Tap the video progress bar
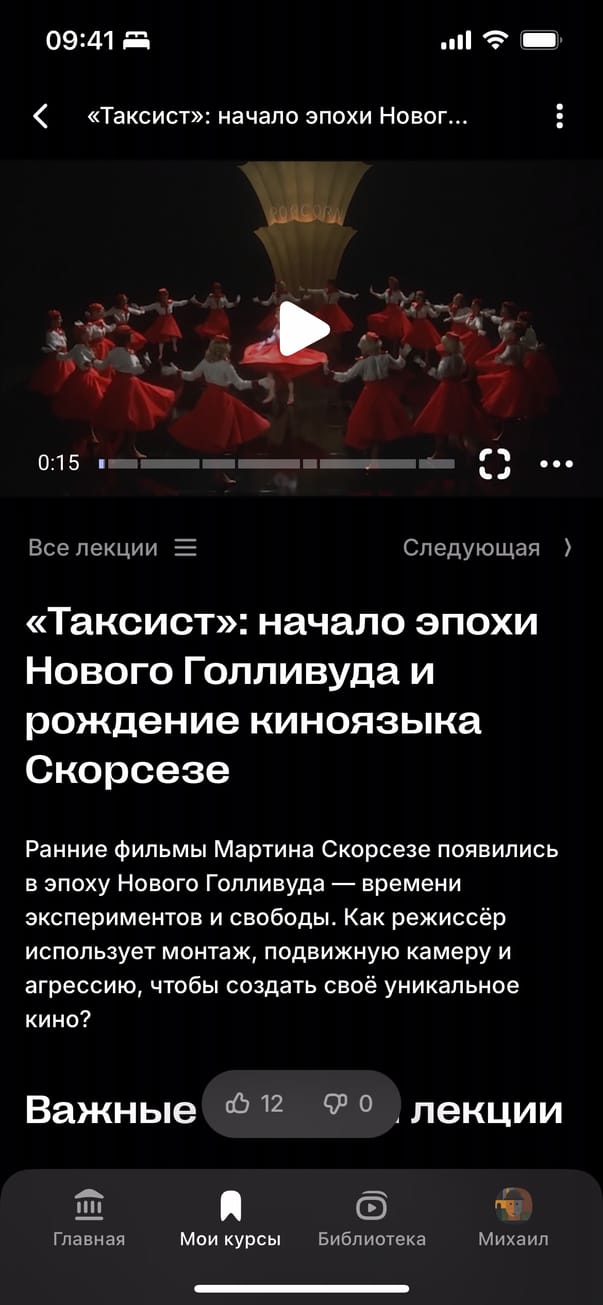The image size is (603, 1305). pos(276,464)
